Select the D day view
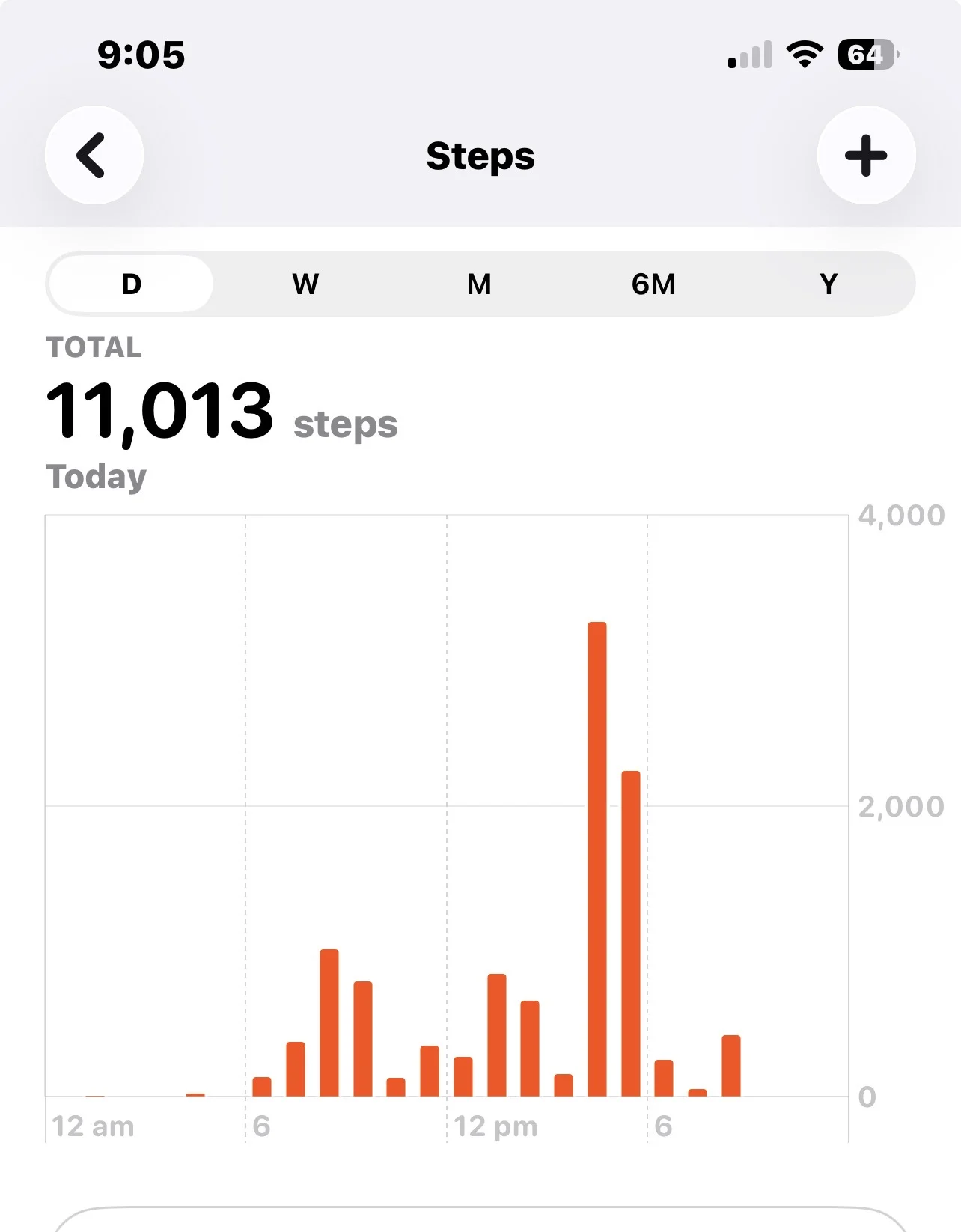 point(131,284)
